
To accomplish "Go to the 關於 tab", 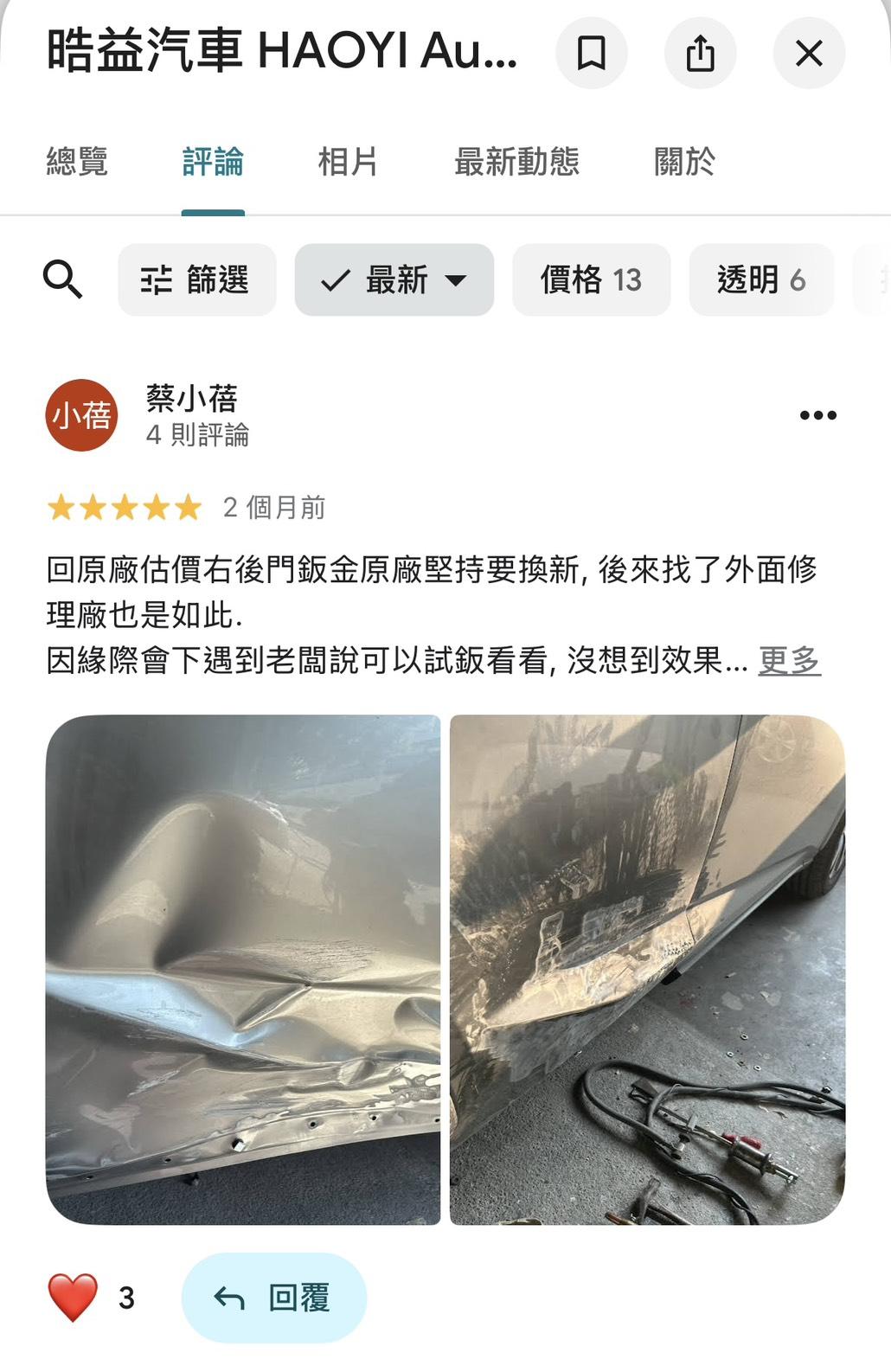I will click(x=684, y=162).
